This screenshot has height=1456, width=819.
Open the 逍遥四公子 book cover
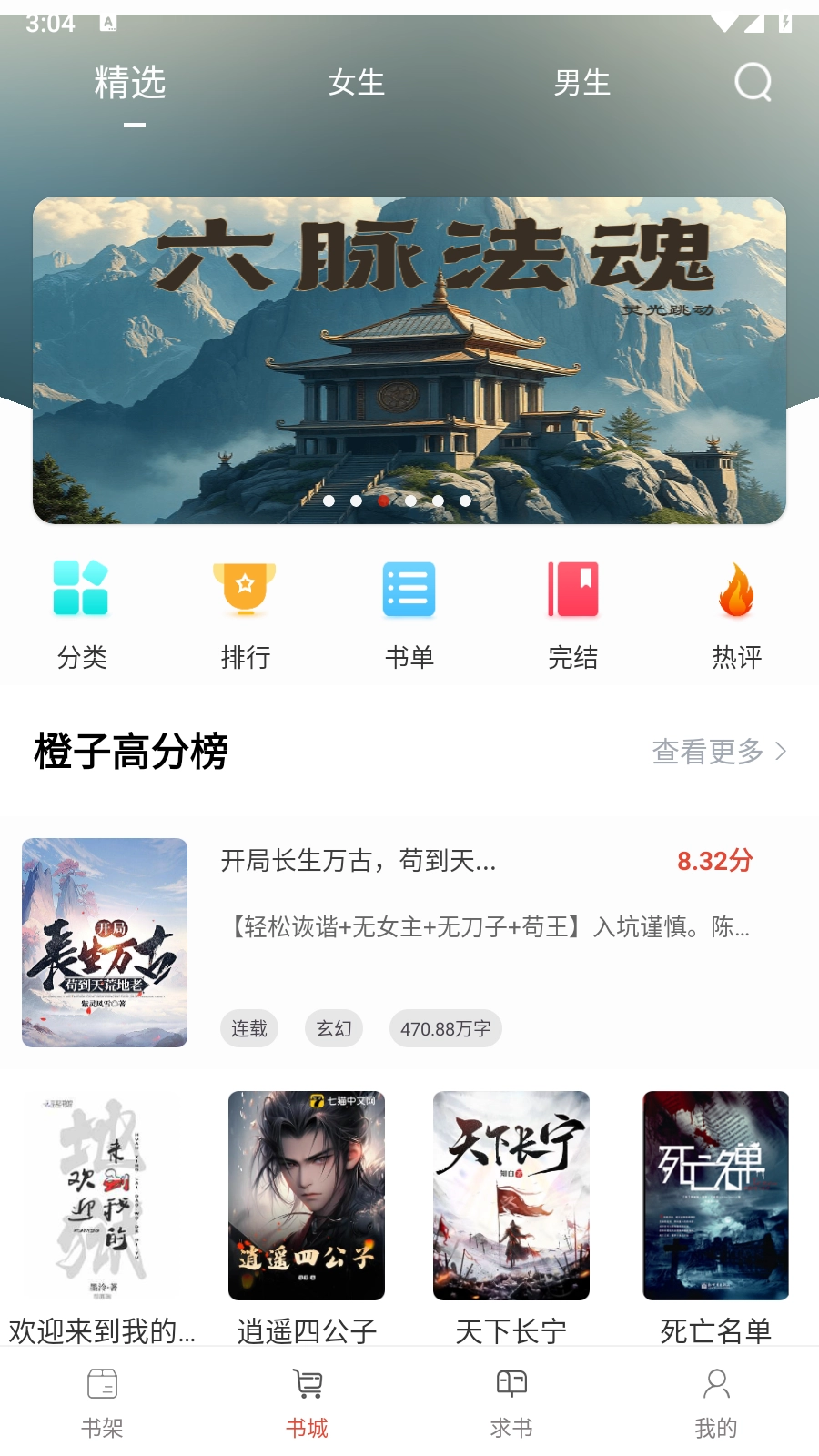click(x=308, y=1197)
